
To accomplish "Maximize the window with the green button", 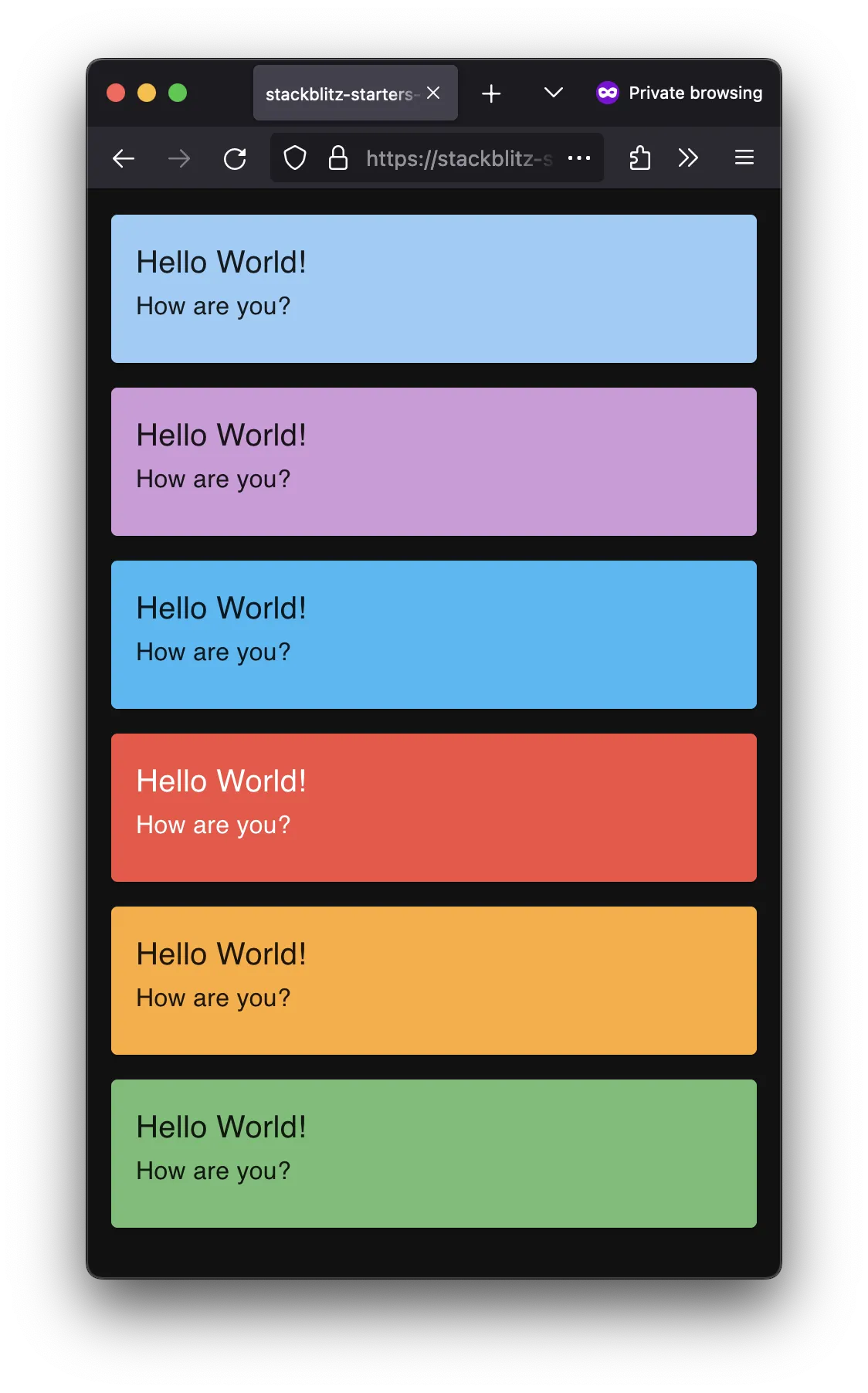I will pos(178,93).
